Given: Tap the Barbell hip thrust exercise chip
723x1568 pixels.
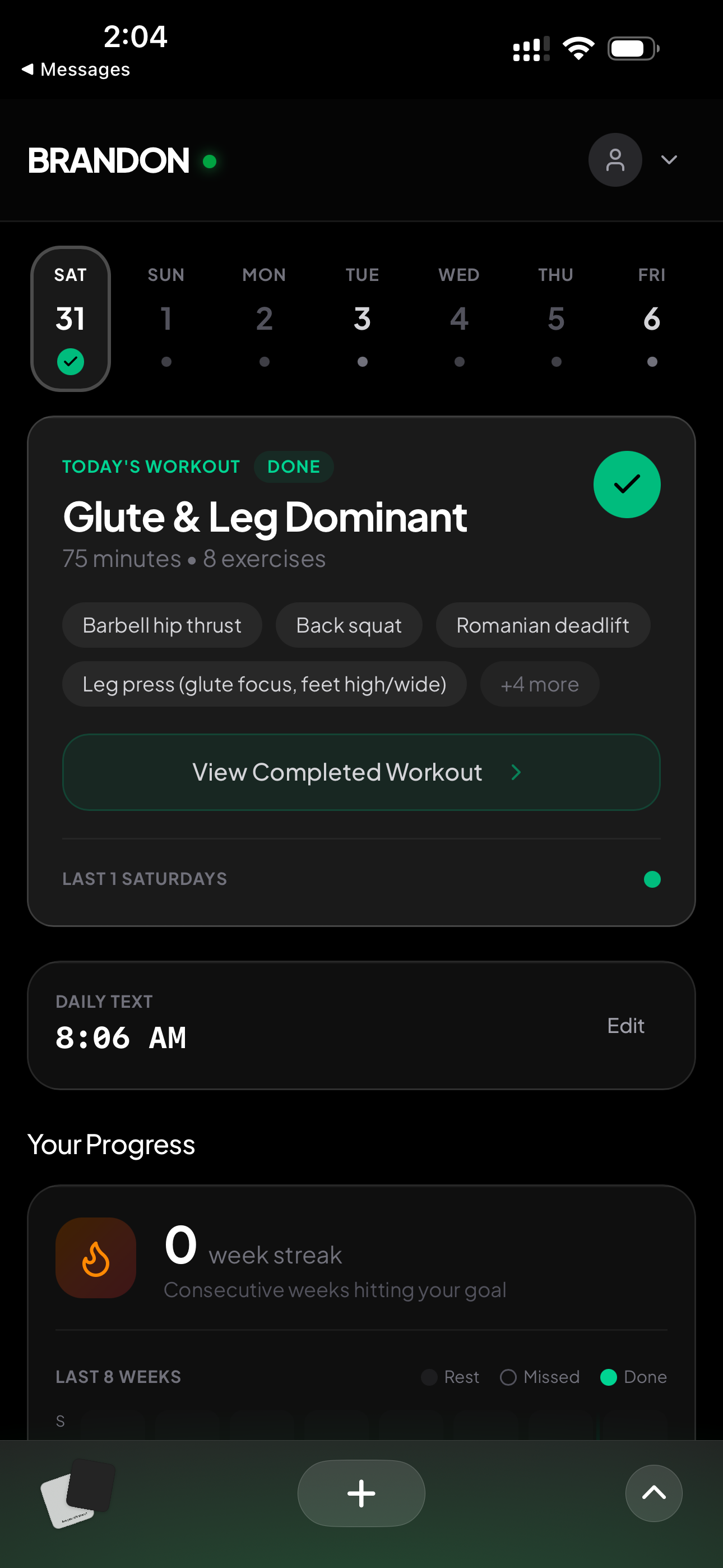Looking at the screenshot, I should (162, 625).
